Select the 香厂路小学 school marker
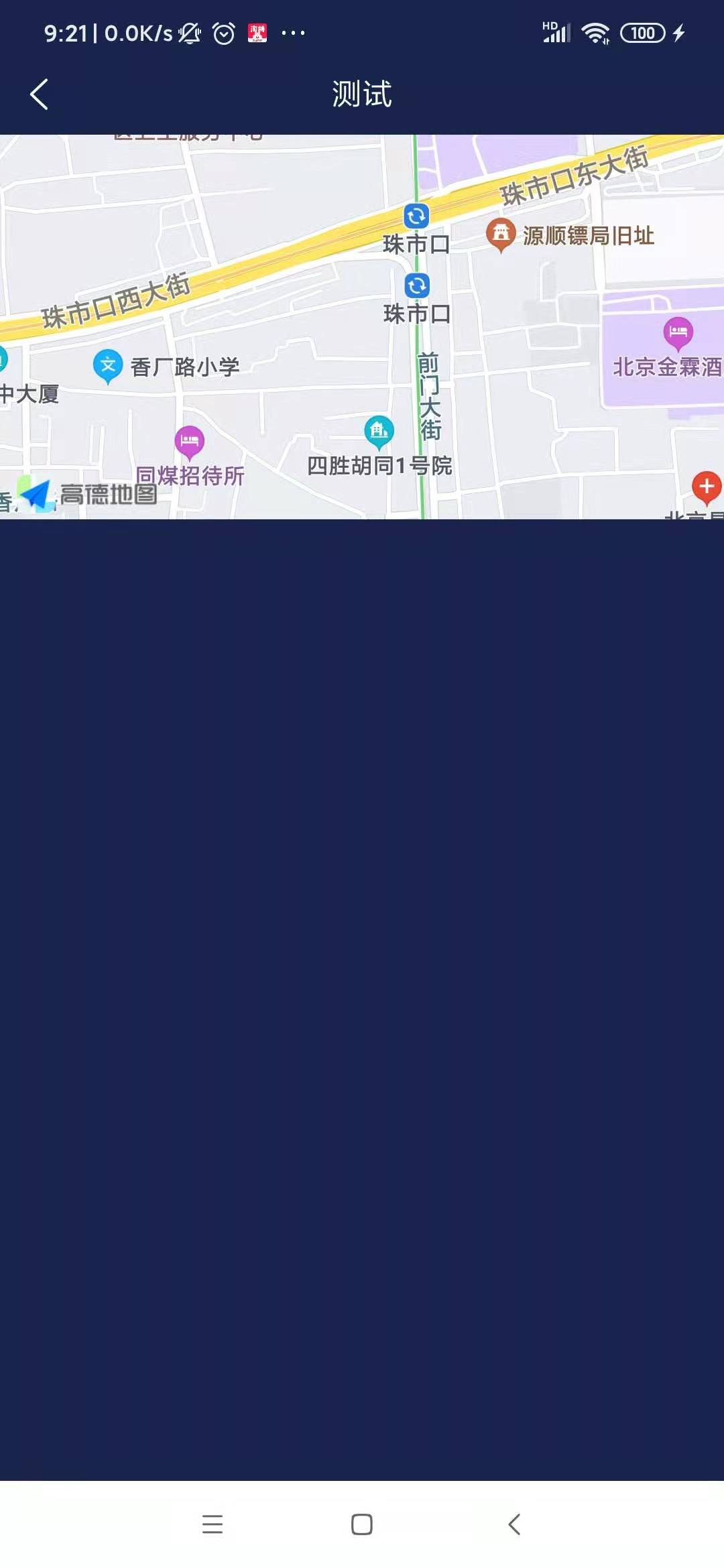This screenshot has height=1568, width=724. point(108,366)
